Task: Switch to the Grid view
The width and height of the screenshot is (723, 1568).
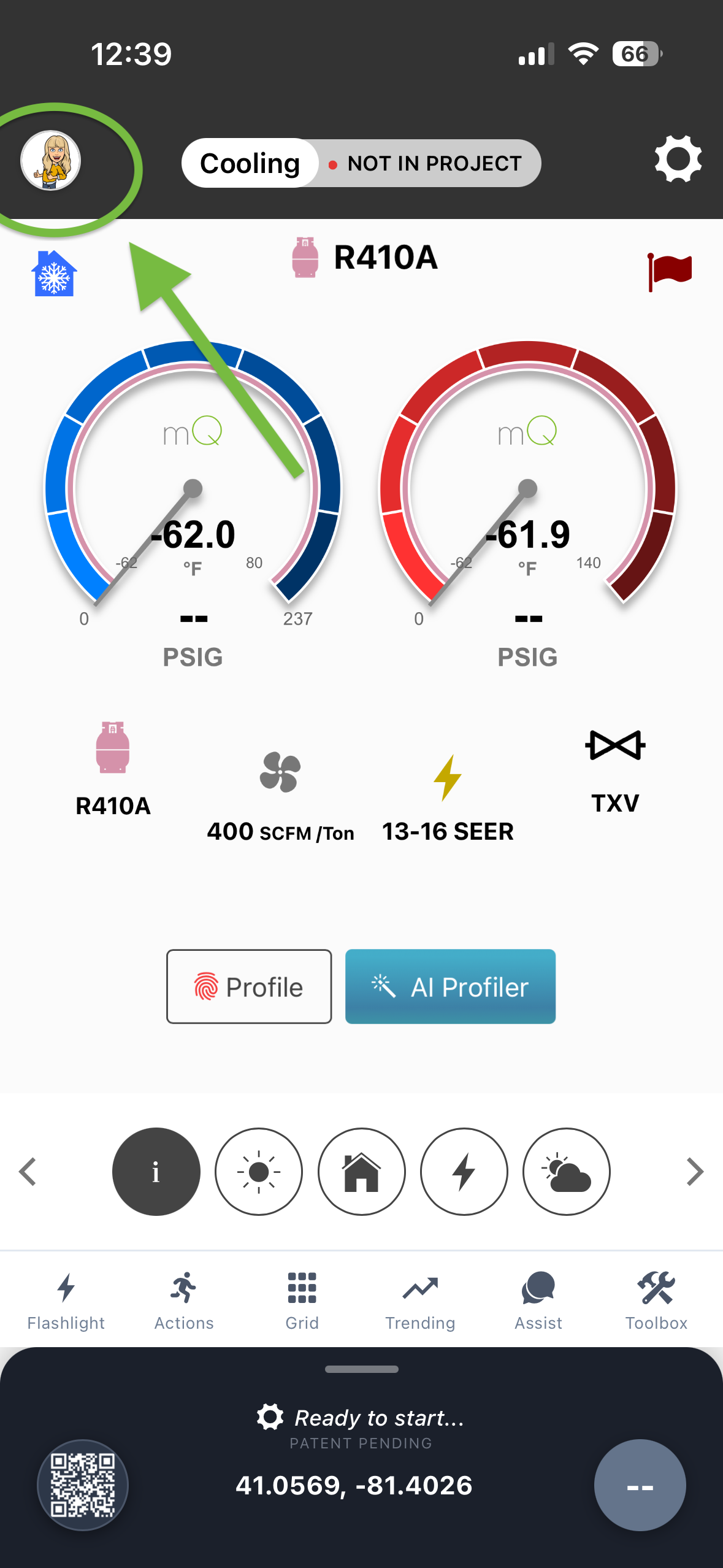Action: pos(302,1299)
